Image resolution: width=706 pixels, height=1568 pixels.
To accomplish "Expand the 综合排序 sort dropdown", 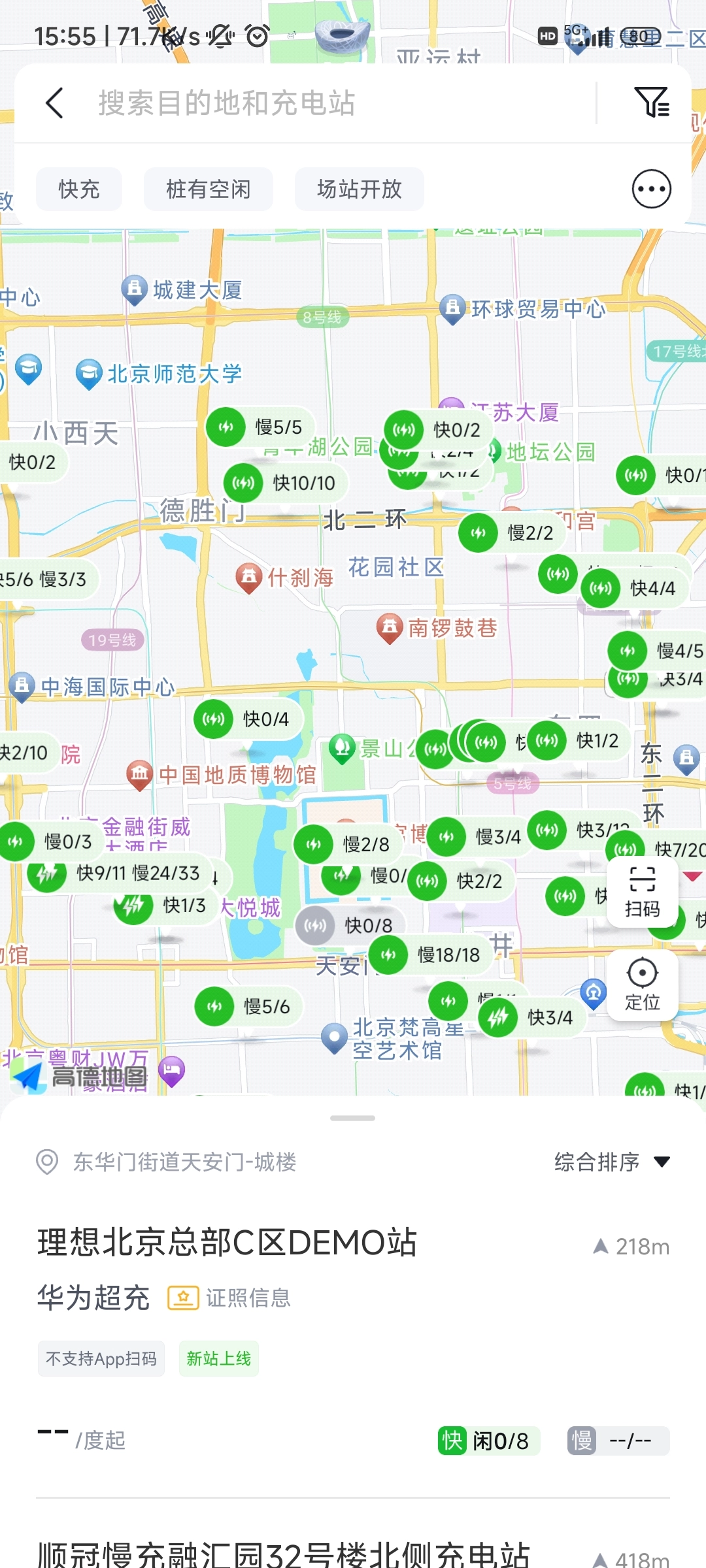I will (611, 1162).
